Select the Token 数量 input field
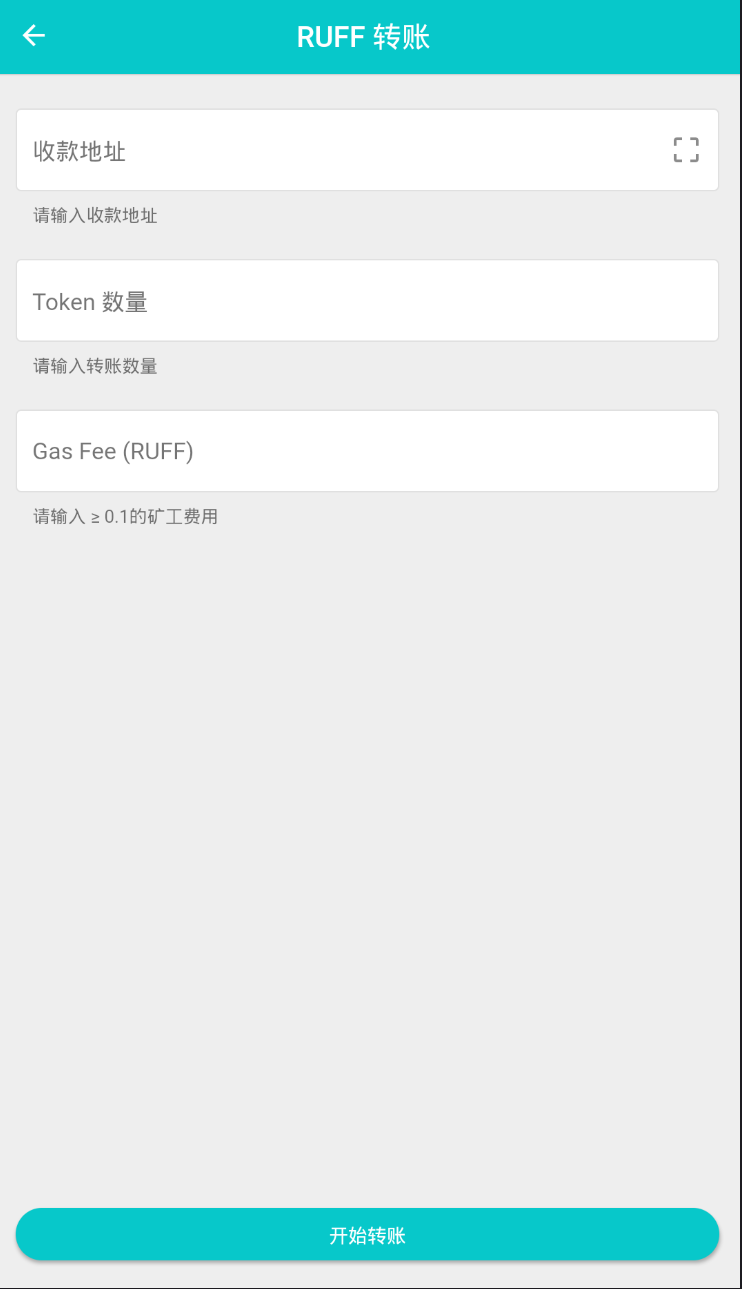Screen dimensions: 742x1289 [367, 300]
